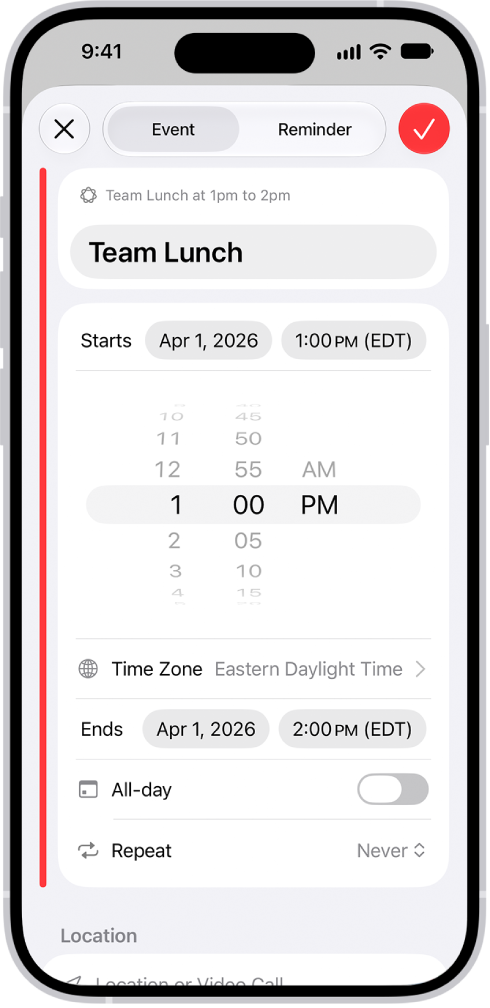Close the new event sheet

(64, 129)
